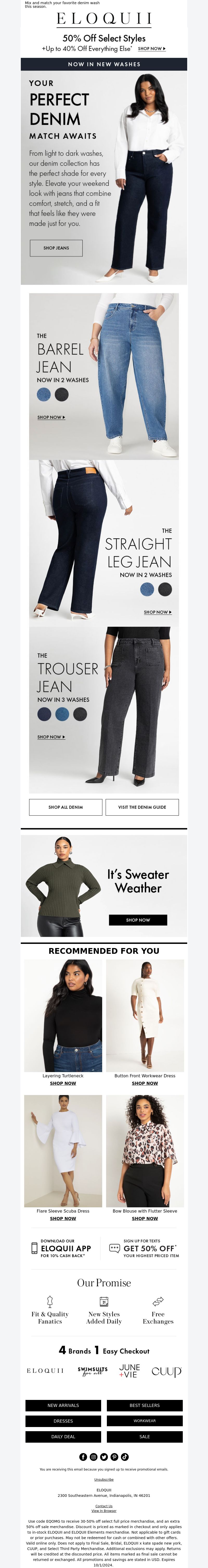Shop the Bow Blouse with Flutter Sleeve
Image resolution: width=208 pixels, height=1568 pixels.
point(145,1218)
